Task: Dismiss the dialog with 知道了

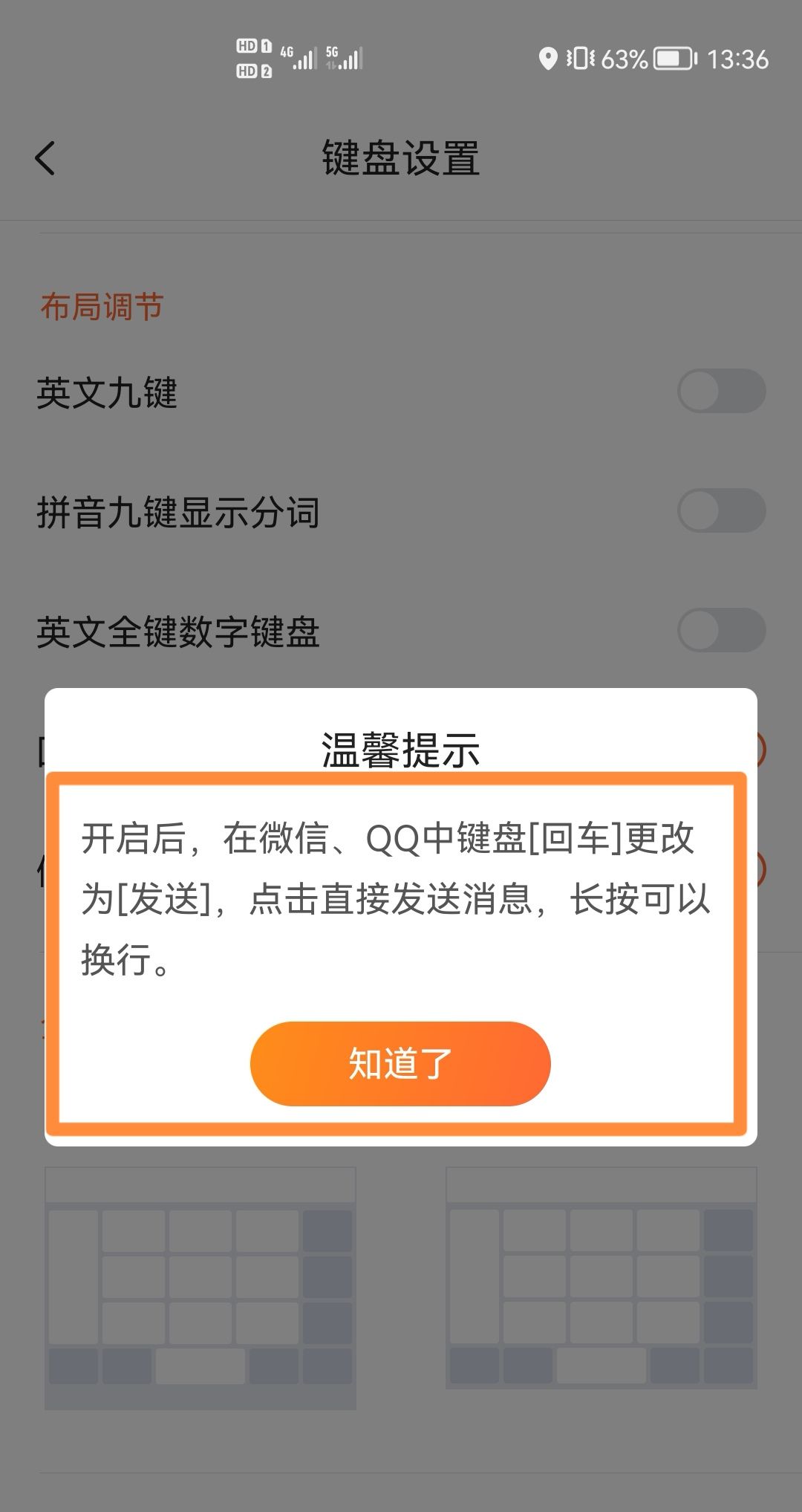Action: point(400,1063)
